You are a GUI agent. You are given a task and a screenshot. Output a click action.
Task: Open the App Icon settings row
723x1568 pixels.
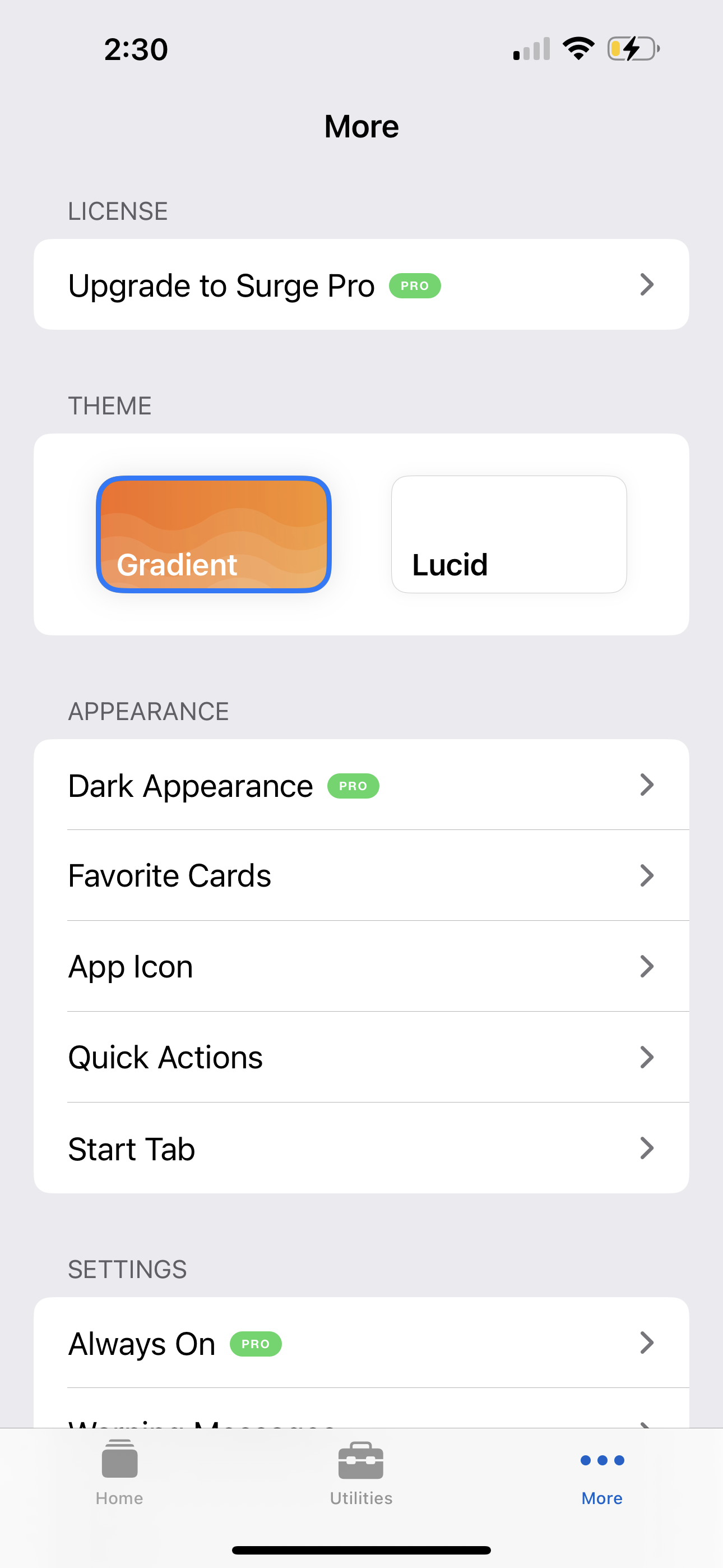(361, 966)
